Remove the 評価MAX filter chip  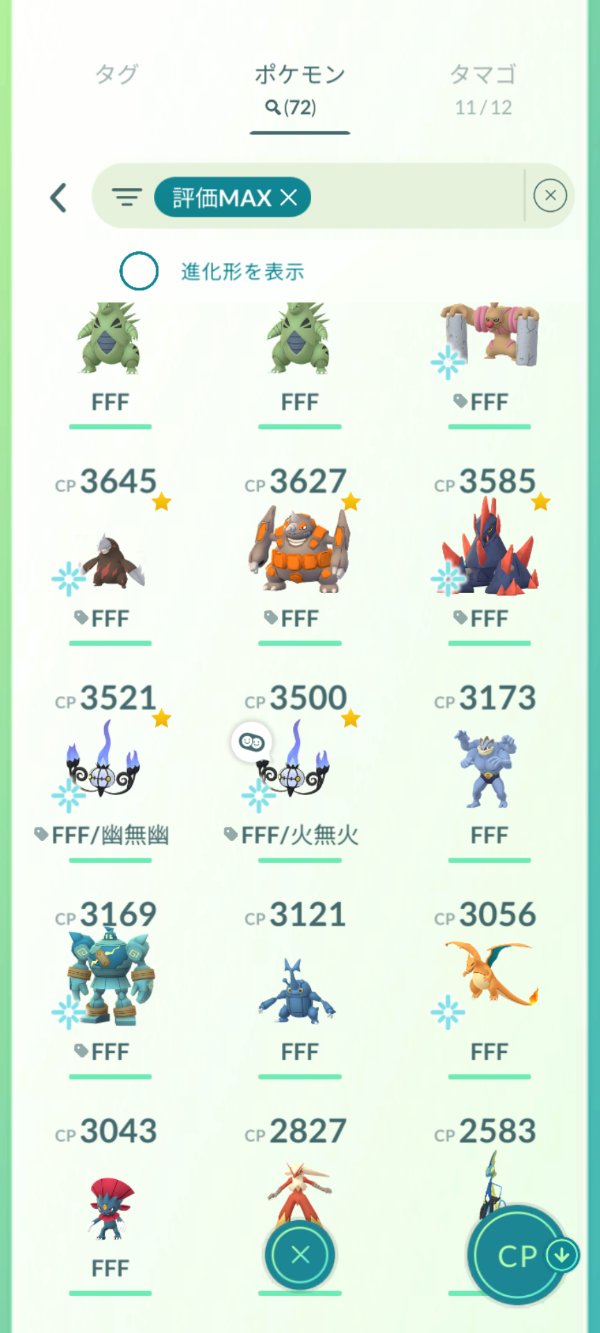click(289, 198)
